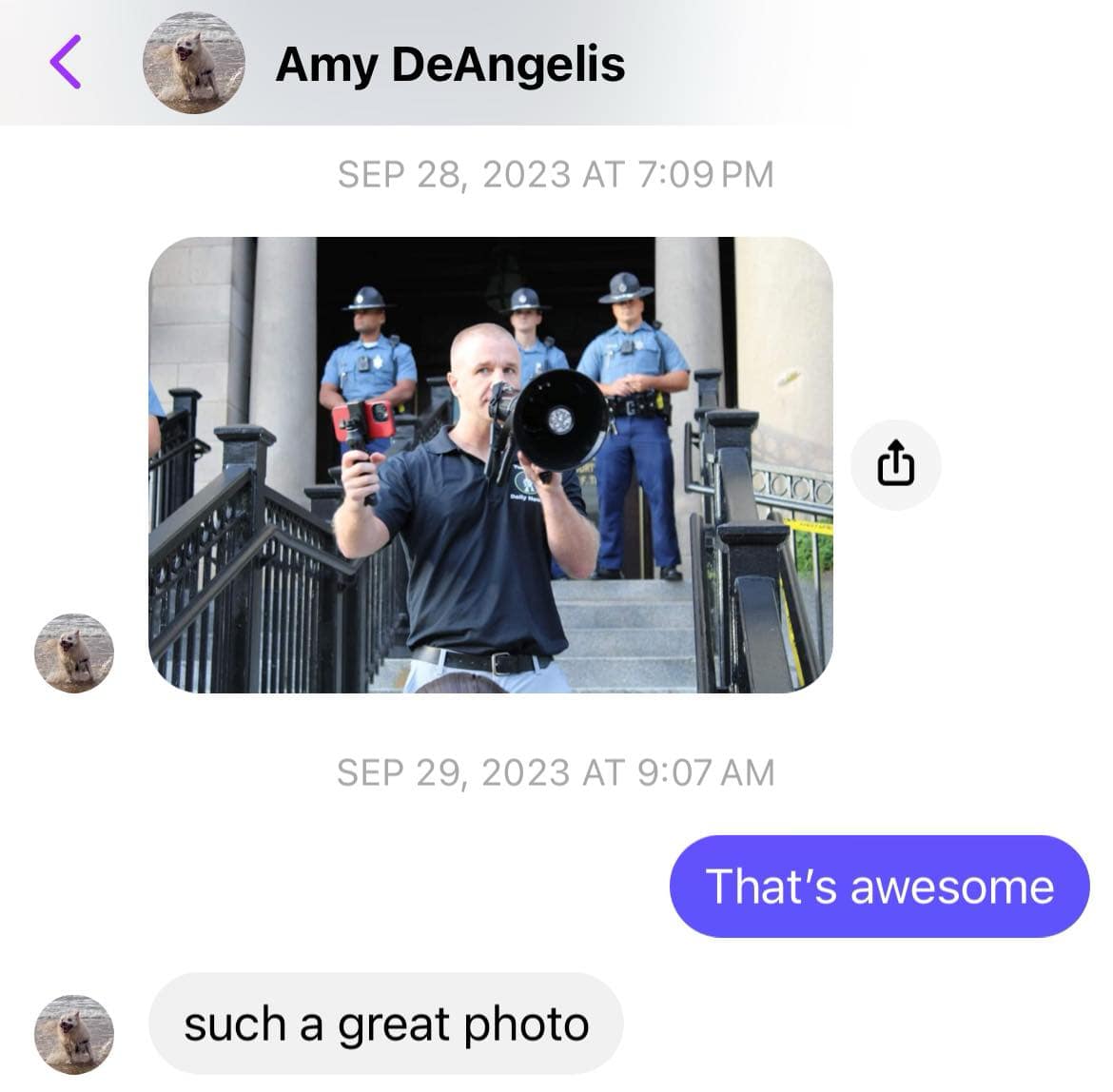Viewport: 1113px width, 1092px height.
Task: Share the photo with the share icon
Action: pyautogui.click(x=895, y=464)
